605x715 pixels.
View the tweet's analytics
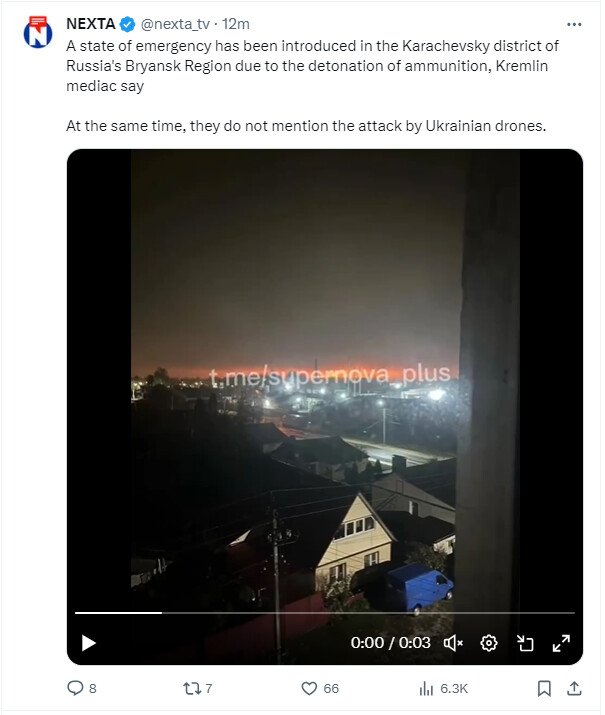pyautogui.click(x=427, y=688)
